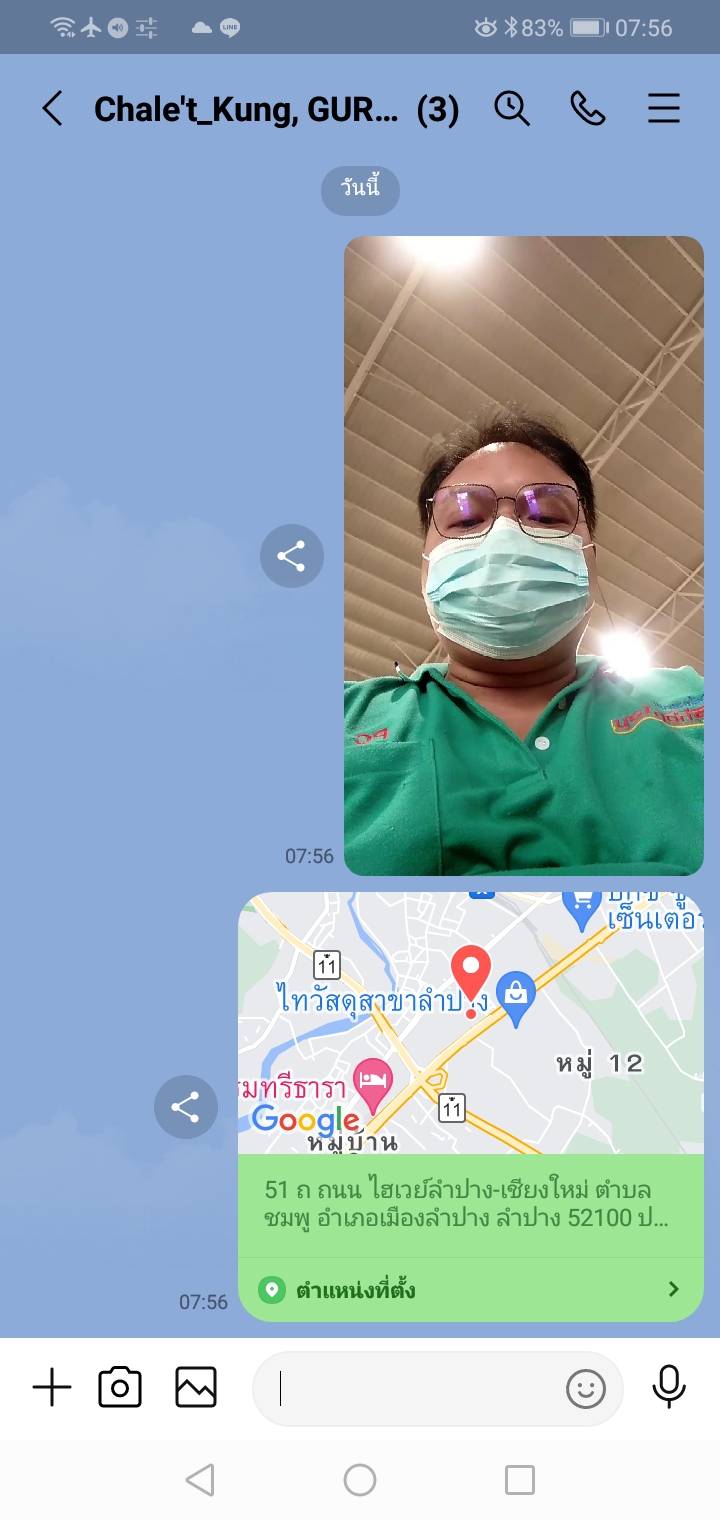The width and height of the screenshot is (720, 1520).
Task: Focus the message text field
Action: pyautogui.click(x=410, y=1388)
